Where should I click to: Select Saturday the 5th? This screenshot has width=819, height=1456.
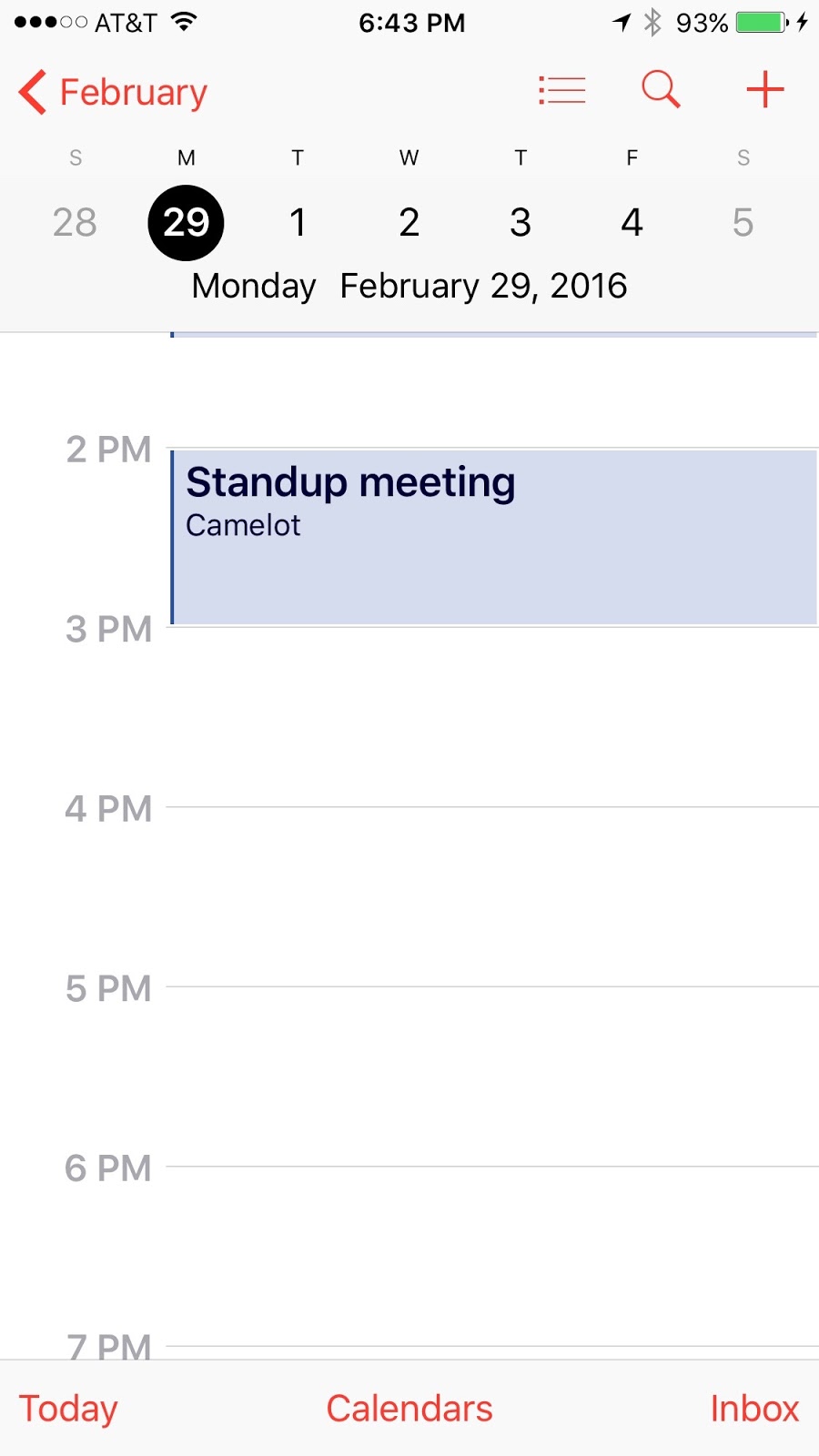743,222
